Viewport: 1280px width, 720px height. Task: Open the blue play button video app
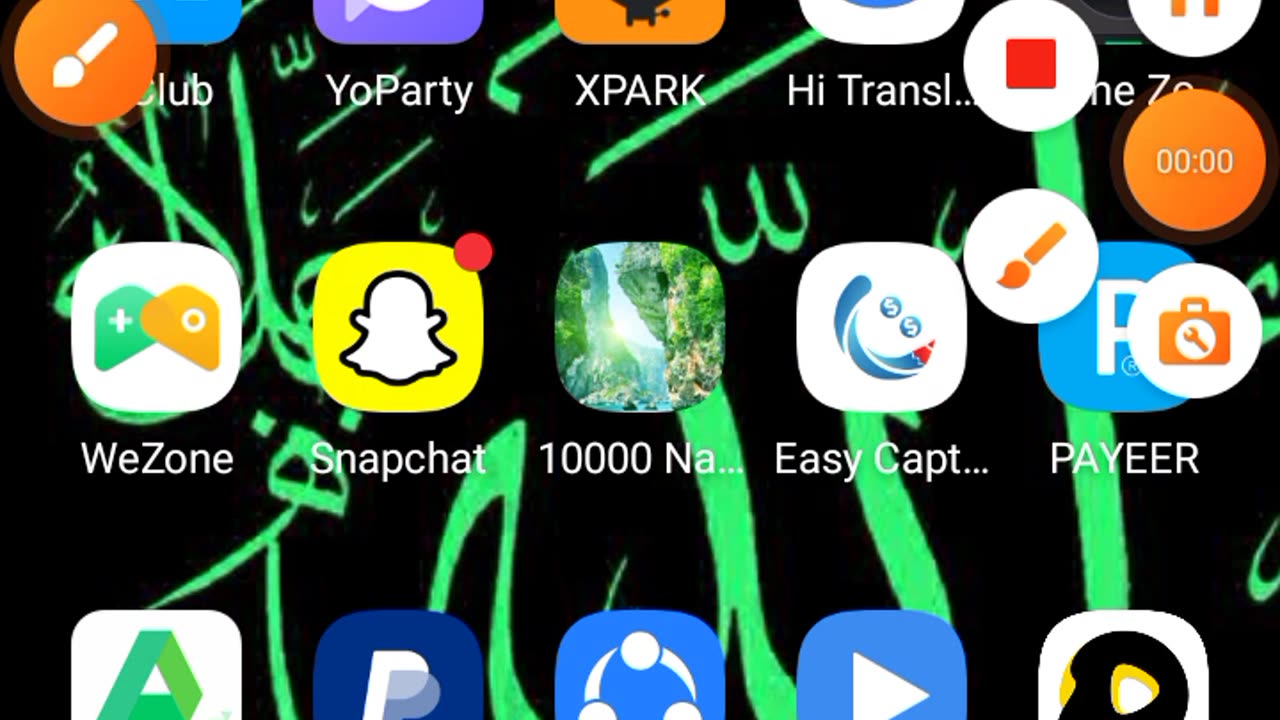tap(882, 670)
